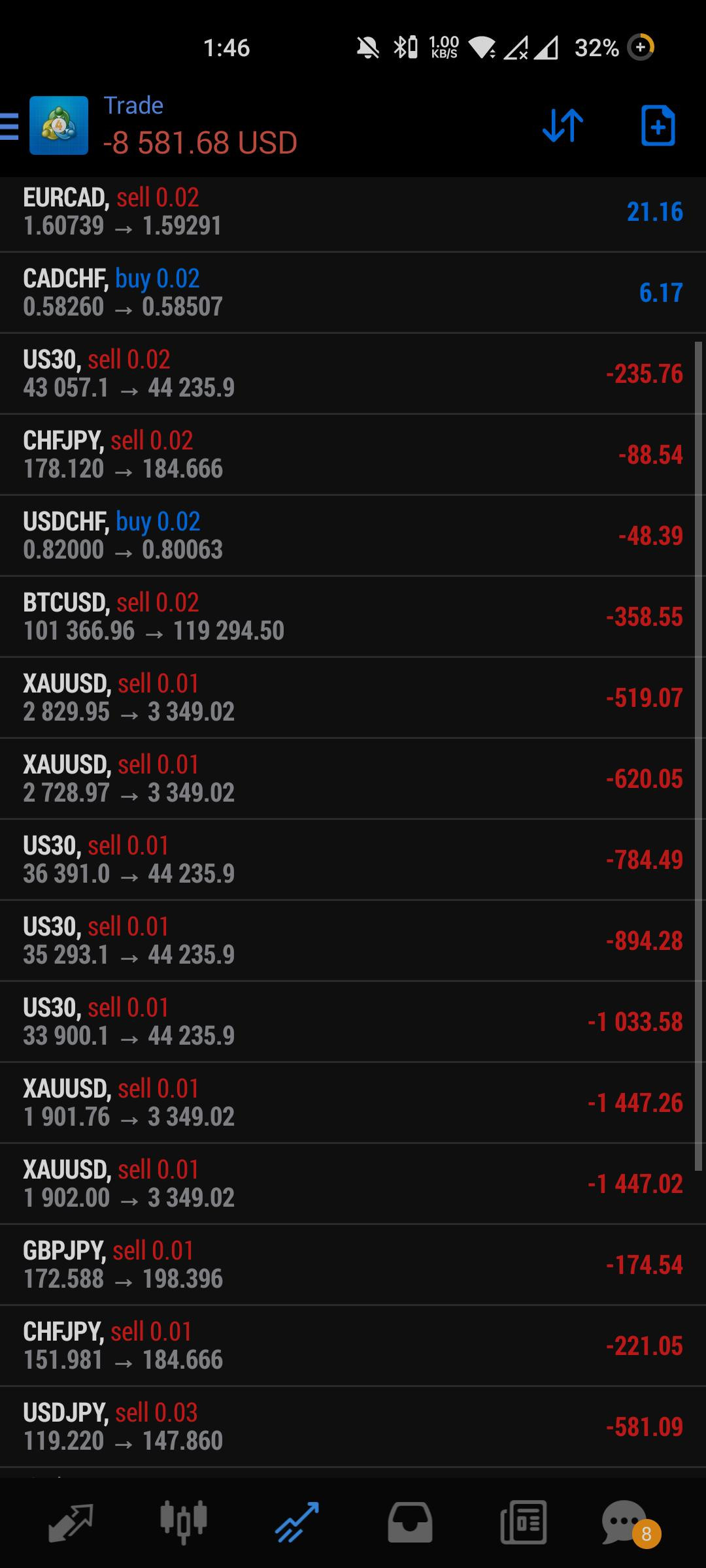706x1568 pixels.
Task: Select the US30 position opened at 36 391.0
Action: click(x=353, y=860)
